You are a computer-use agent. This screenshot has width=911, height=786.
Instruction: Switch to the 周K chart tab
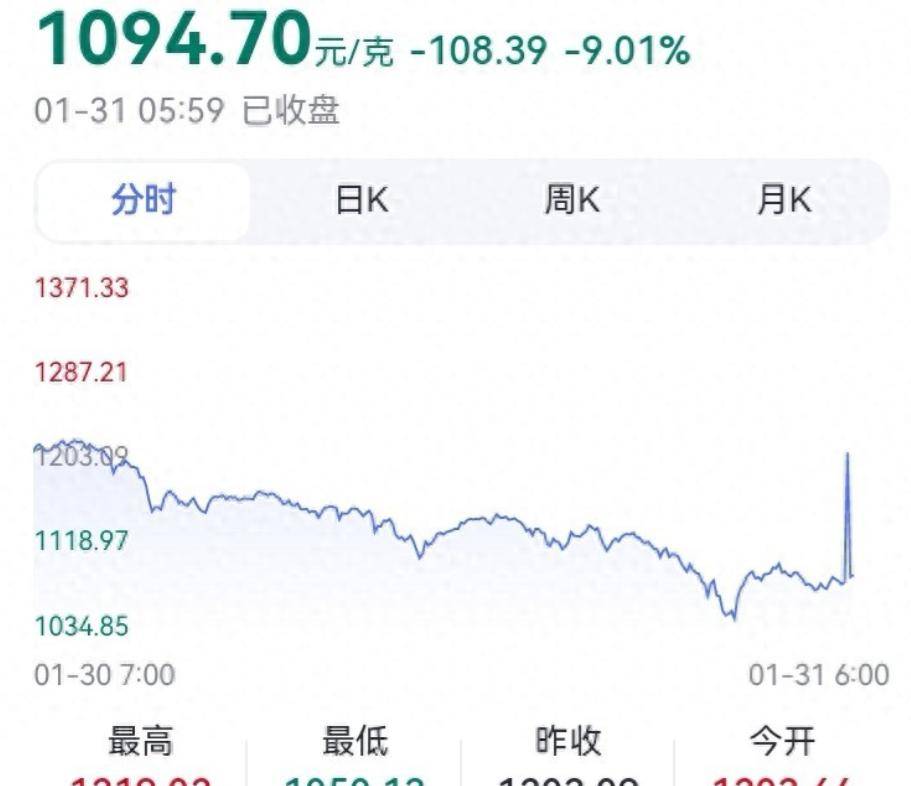pyautogui.click(x=572, y=201)
